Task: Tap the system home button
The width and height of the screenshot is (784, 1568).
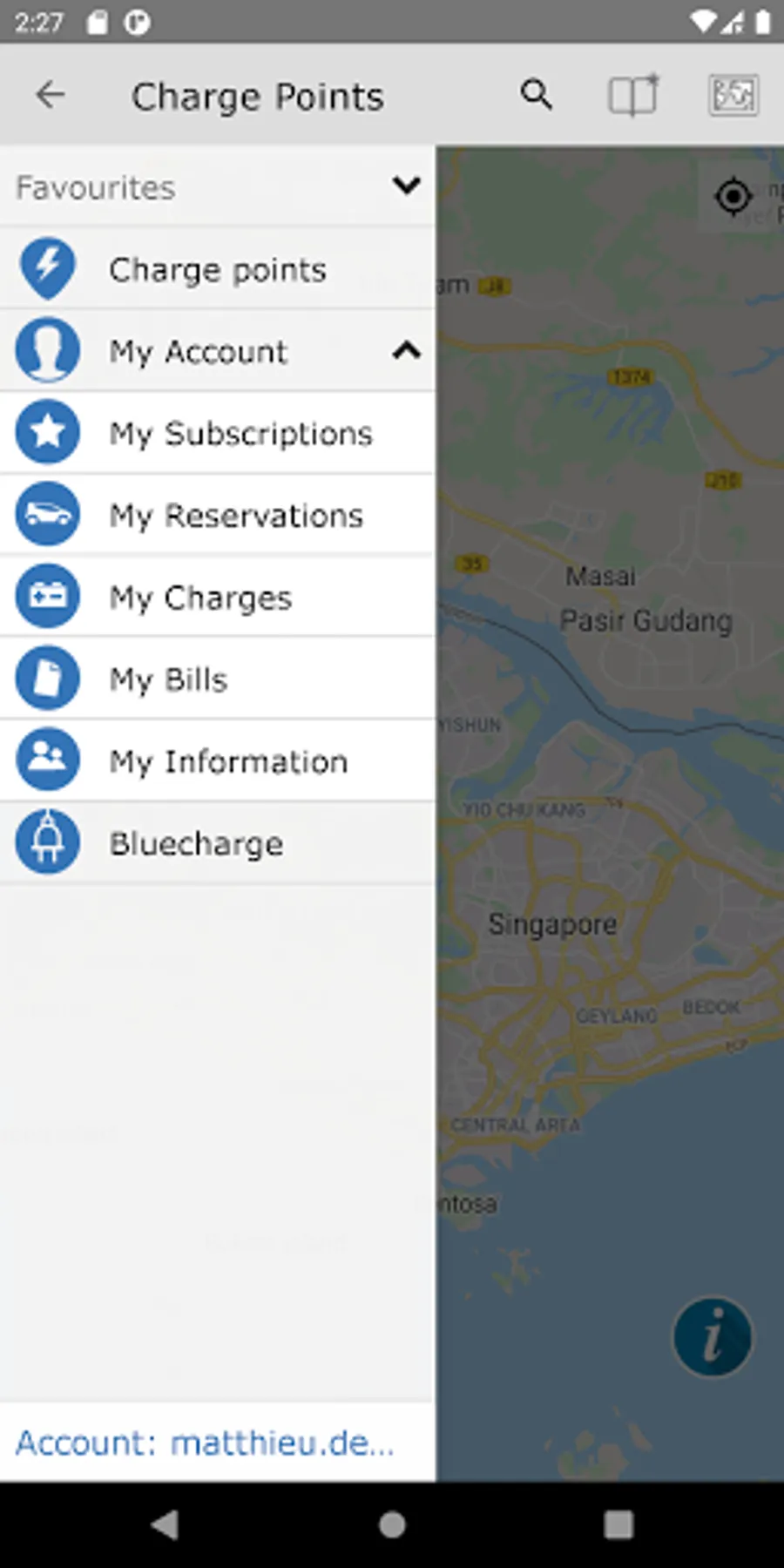Action: [392, 1524]
